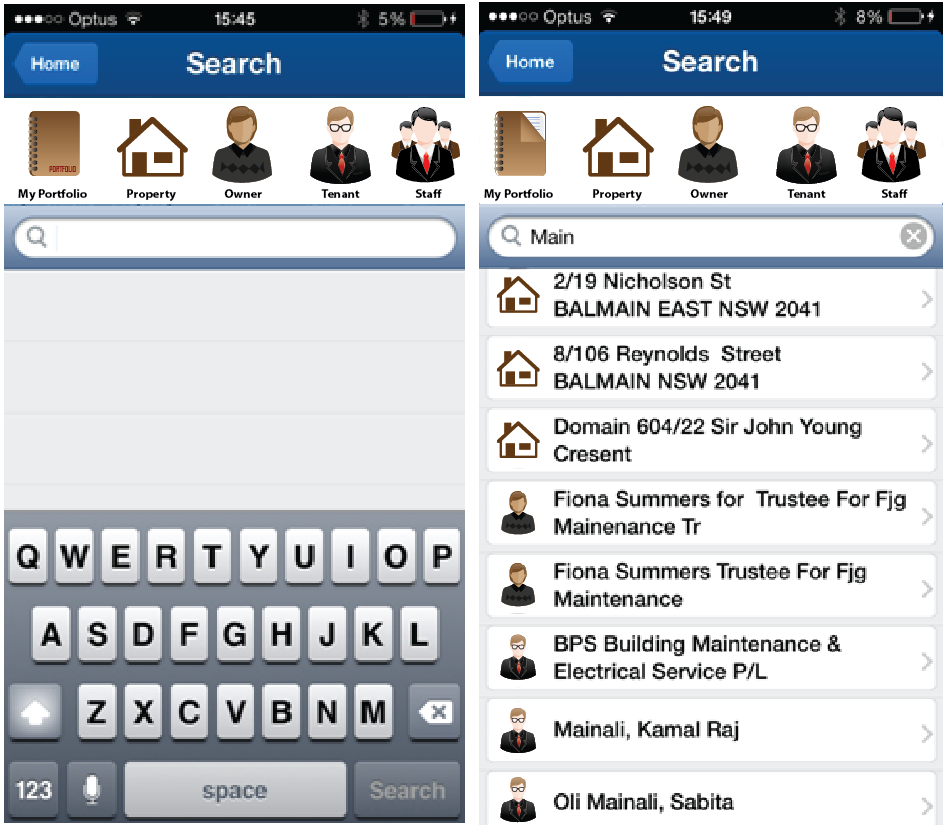Open tenant Oli Mainali, Sabita
This screenshot has width=944, height=827.
click(710, 801)
